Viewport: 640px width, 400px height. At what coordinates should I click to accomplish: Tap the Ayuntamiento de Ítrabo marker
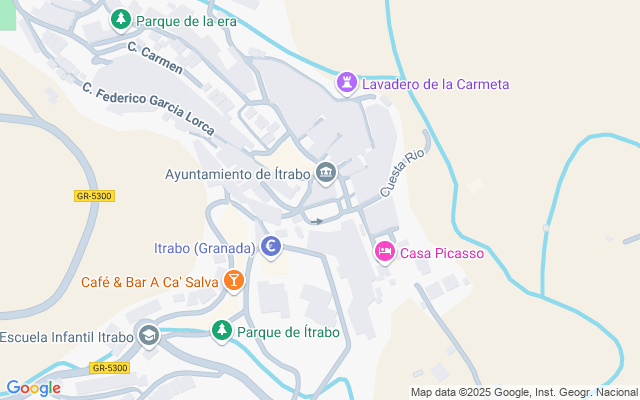click(326, 173)
